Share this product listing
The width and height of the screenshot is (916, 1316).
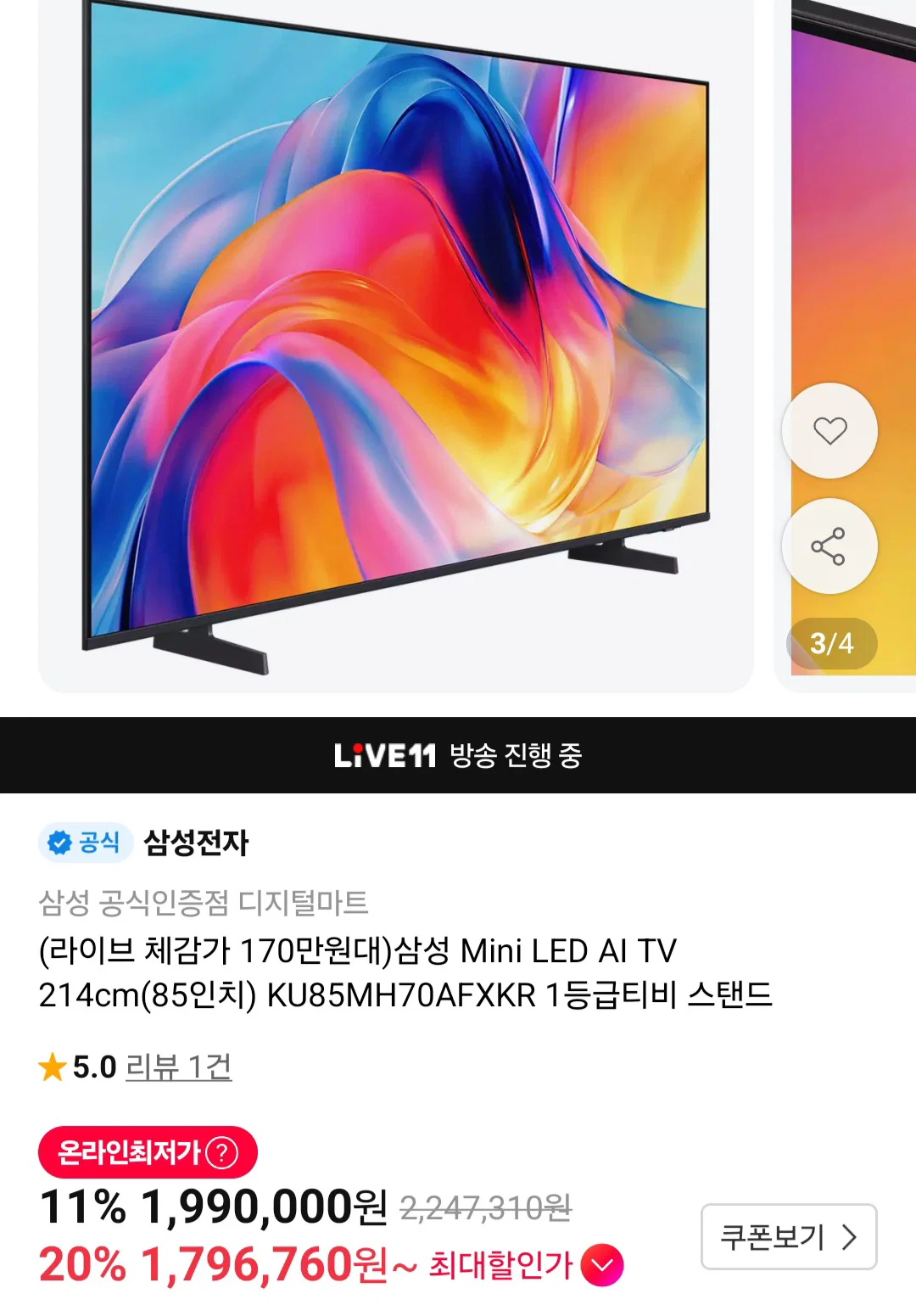coord(829,546)
